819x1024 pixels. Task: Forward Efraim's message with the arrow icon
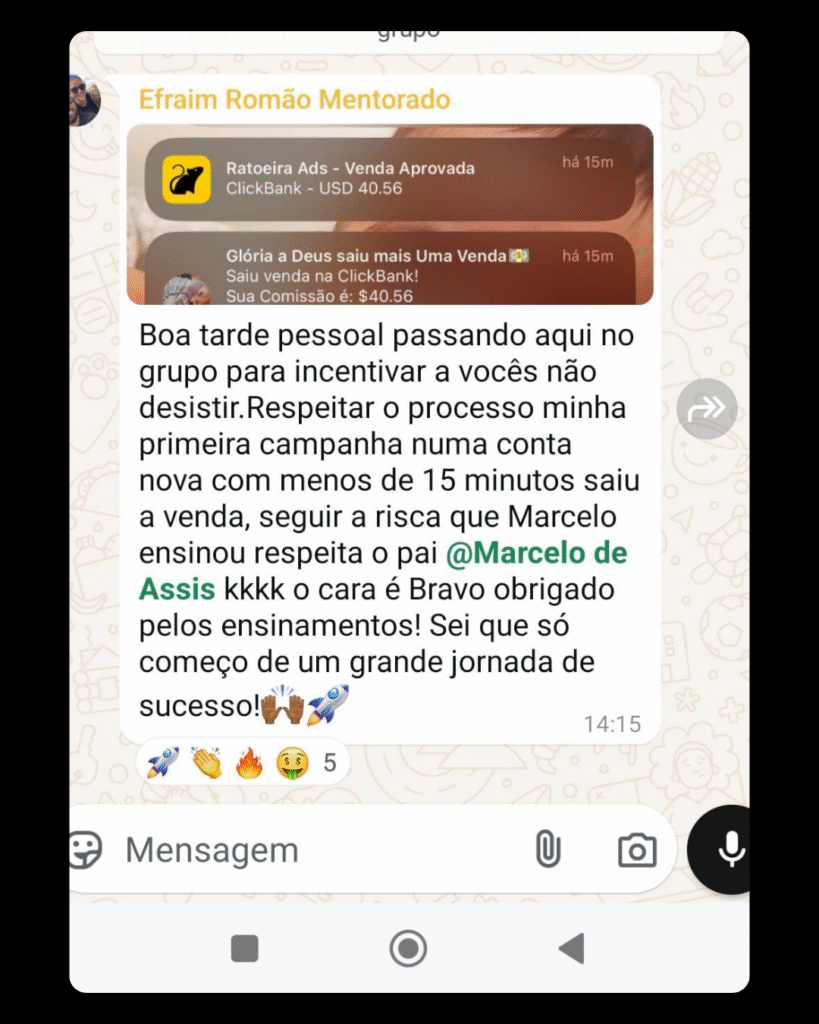pos(706,408)
